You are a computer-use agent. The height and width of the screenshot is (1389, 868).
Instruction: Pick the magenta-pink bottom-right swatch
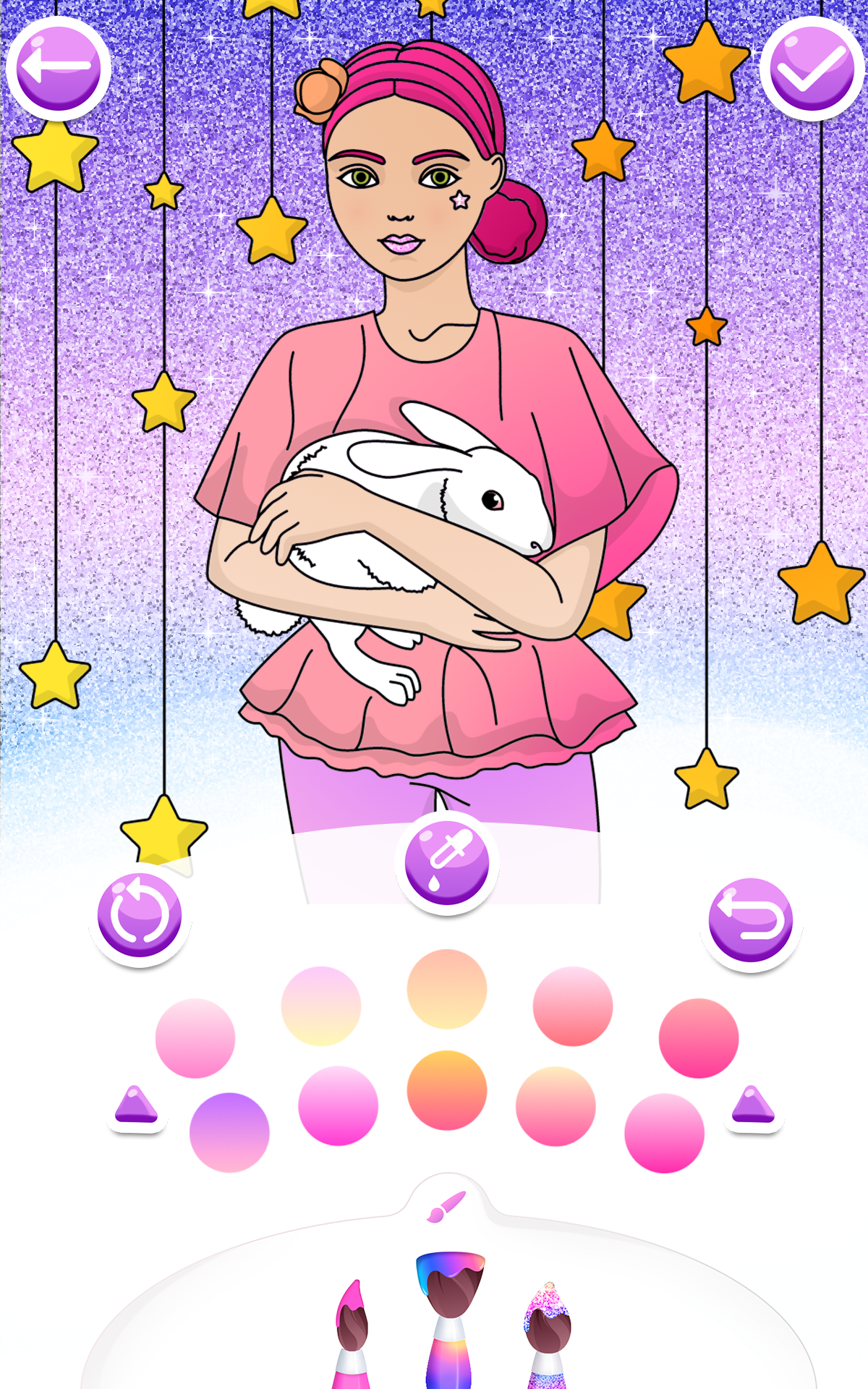(664, 1133)
